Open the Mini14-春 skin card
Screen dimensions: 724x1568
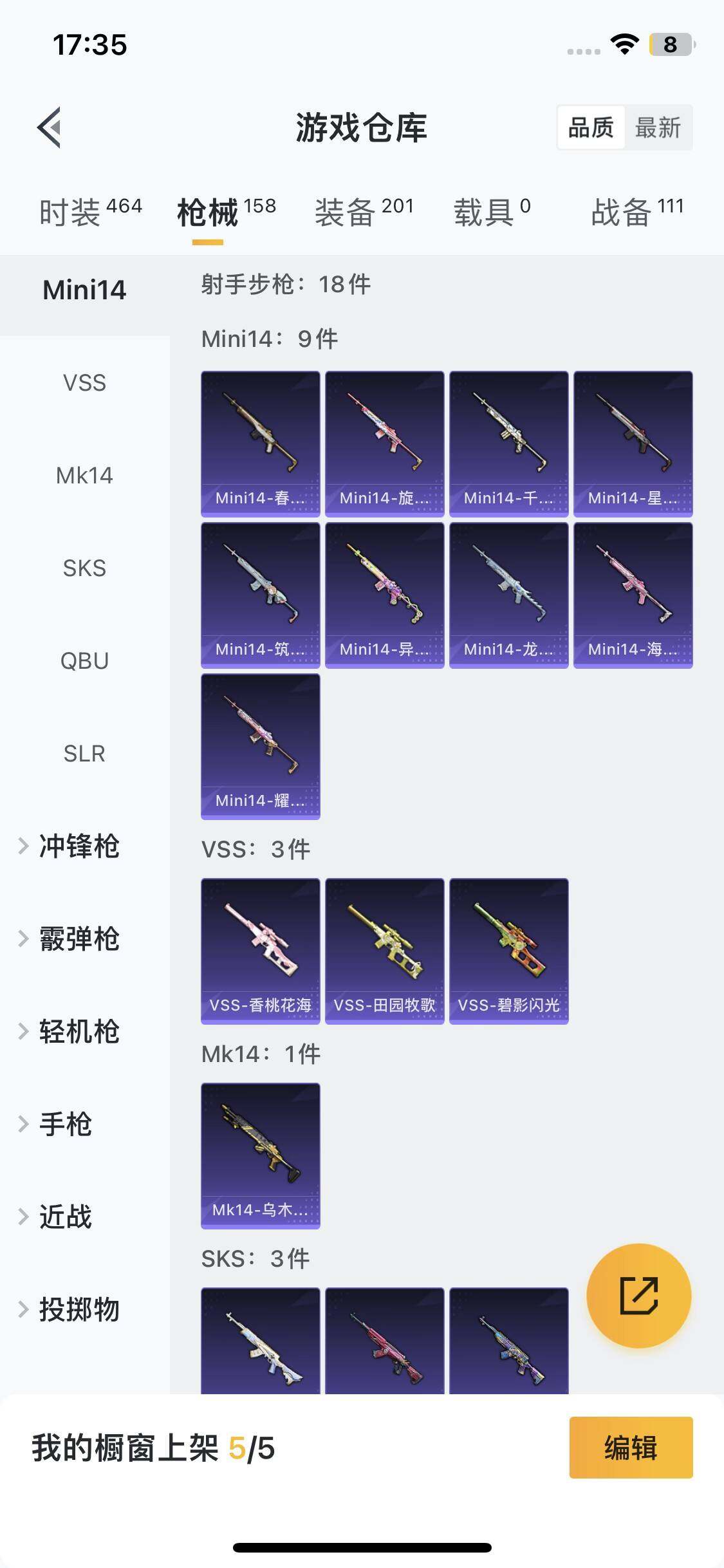point(261,443)
